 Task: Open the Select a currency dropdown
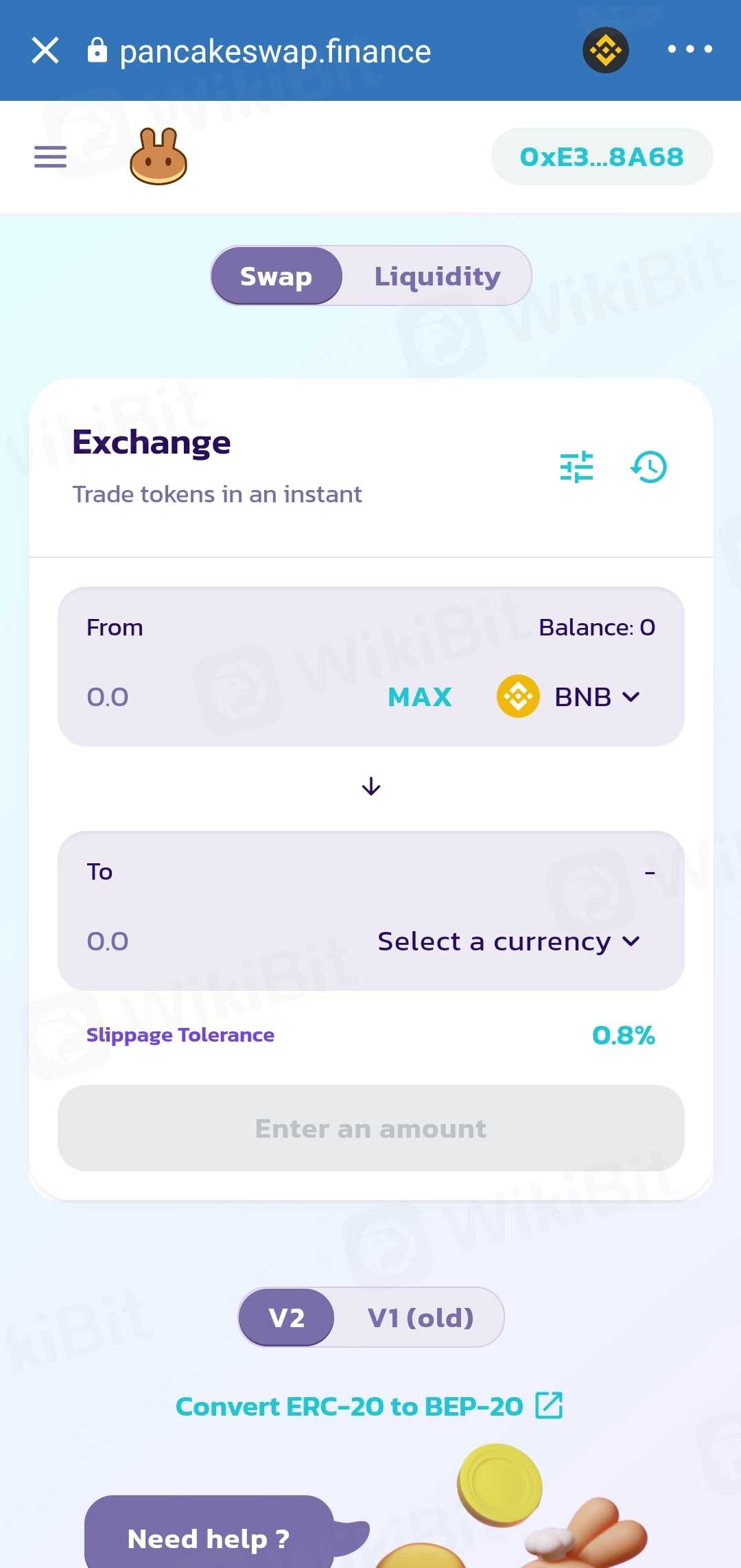point(508,941)
